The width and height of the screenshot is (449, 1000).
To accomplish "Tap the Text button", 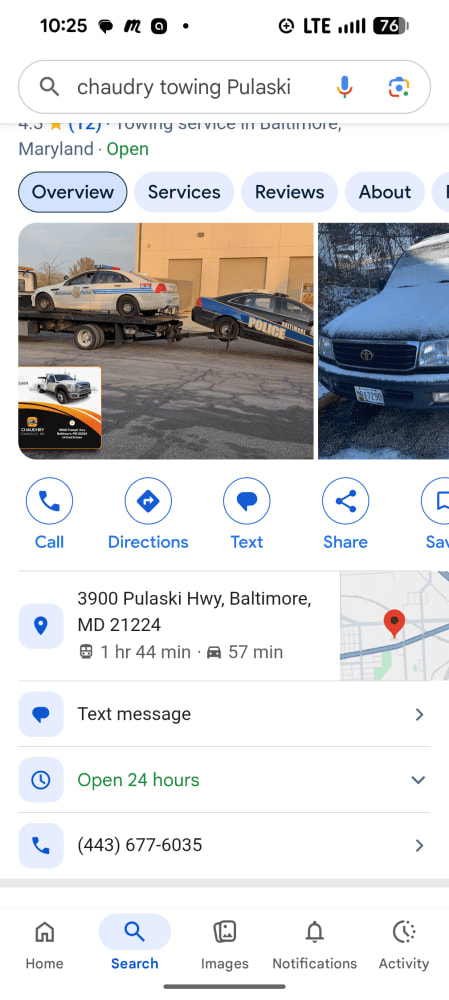I will tap(247, 514).
